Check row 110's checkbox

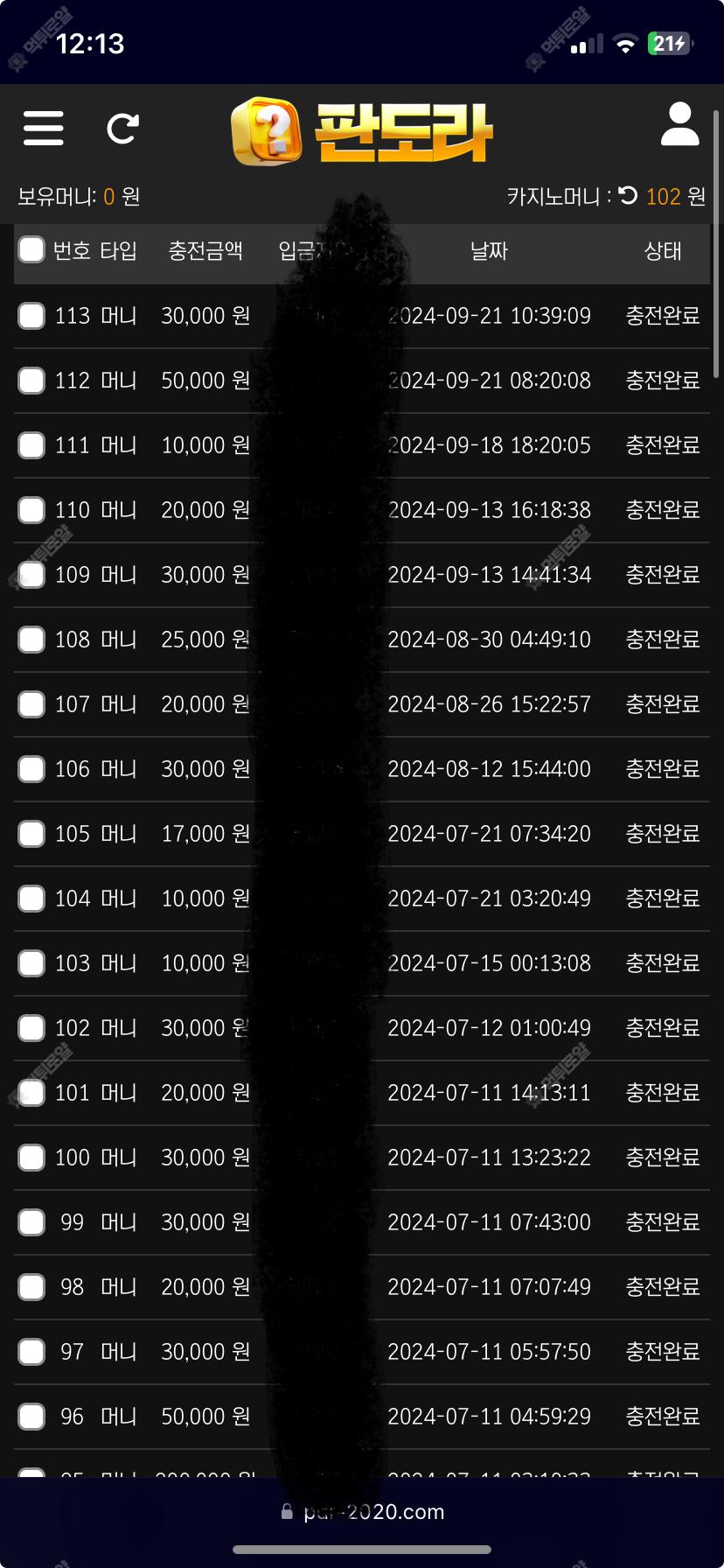point(31,510)
